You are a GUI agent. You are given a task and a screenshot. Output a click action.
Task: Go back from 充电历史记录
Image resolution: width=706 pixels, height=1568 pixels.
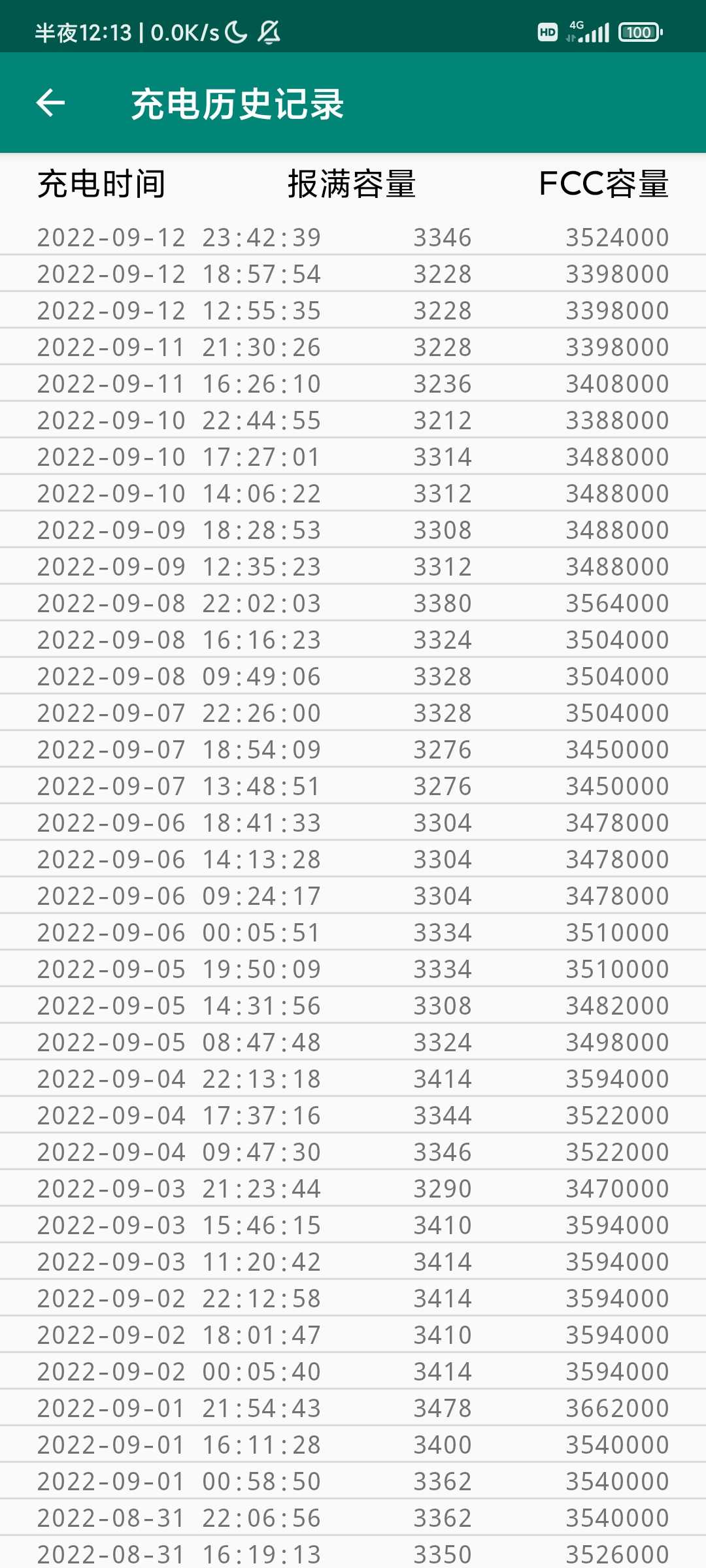[50, 103]
